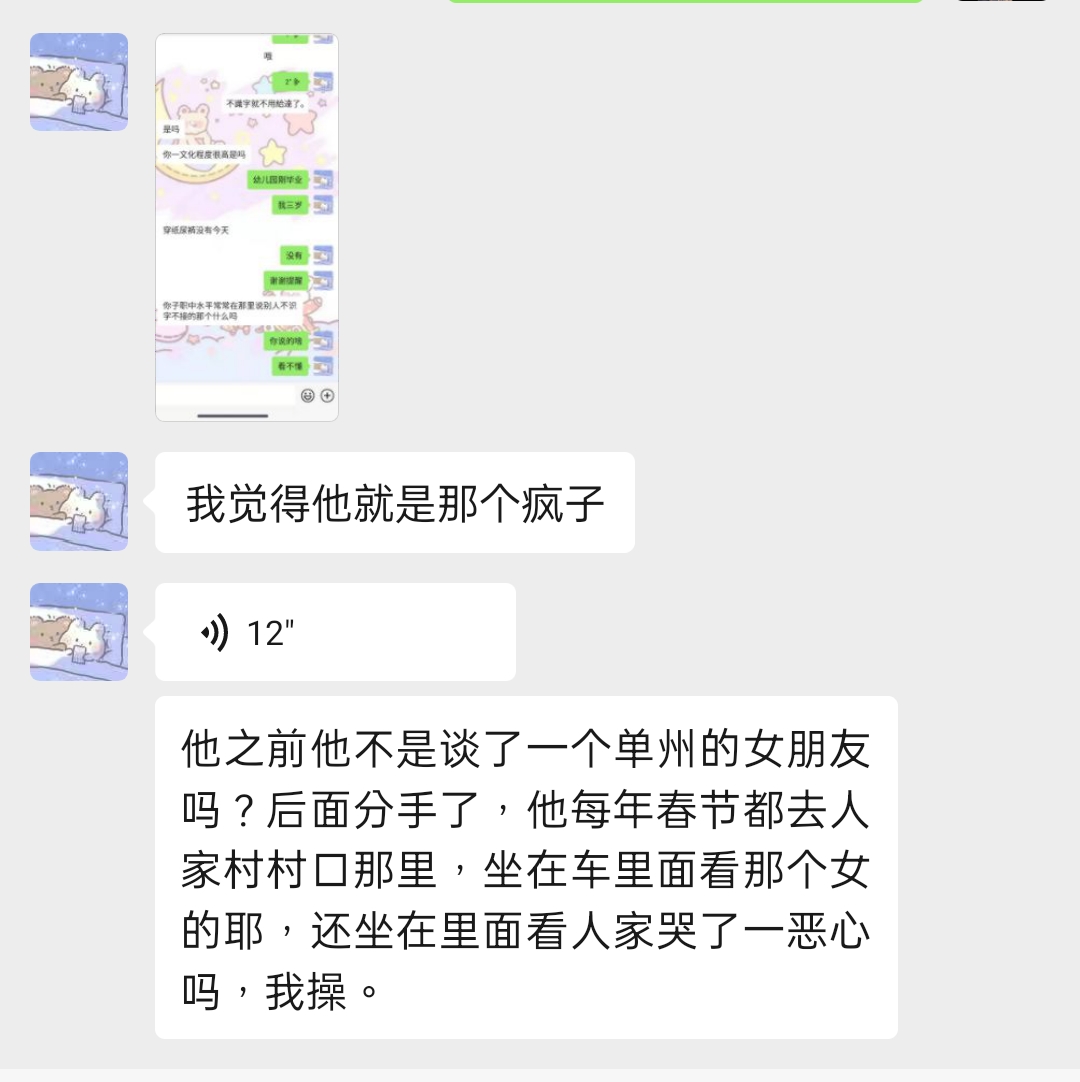
Task: Open the shared chat screenshot image
Action: pos(247,228)
